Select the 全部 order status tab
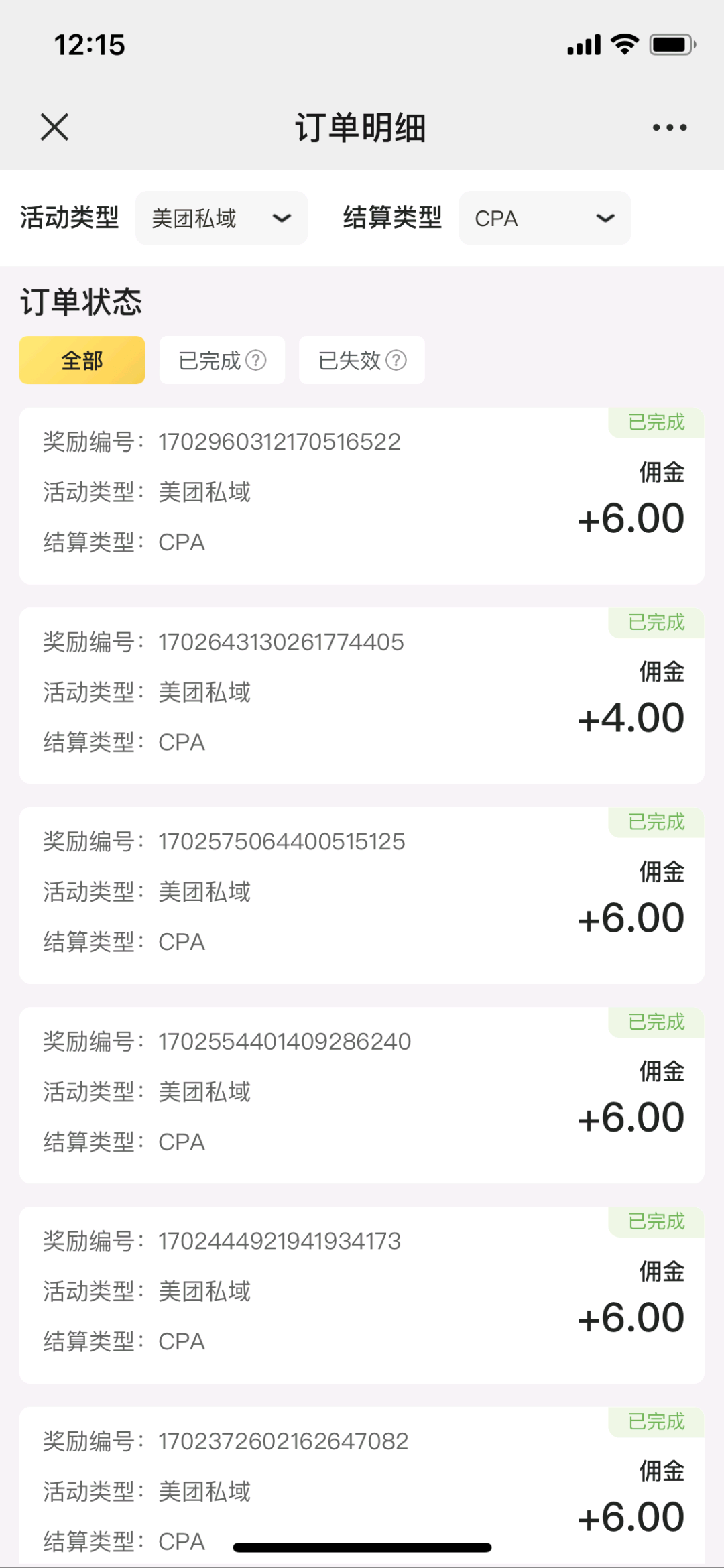The height and width of the screenshot is (1568, 724). [82, 360]
